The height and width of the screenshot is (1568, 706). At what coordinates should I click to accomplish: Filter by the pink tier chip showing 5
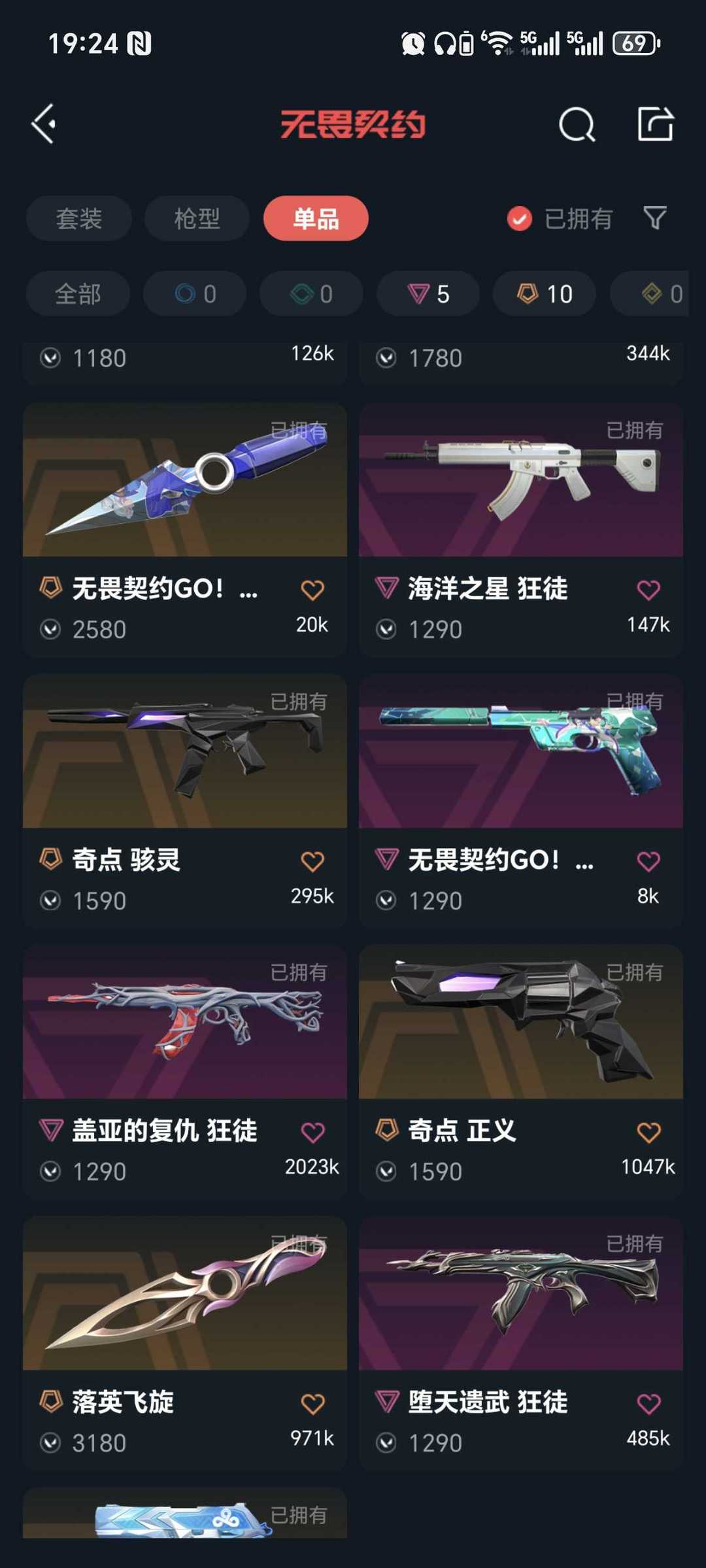click(428, 294)
